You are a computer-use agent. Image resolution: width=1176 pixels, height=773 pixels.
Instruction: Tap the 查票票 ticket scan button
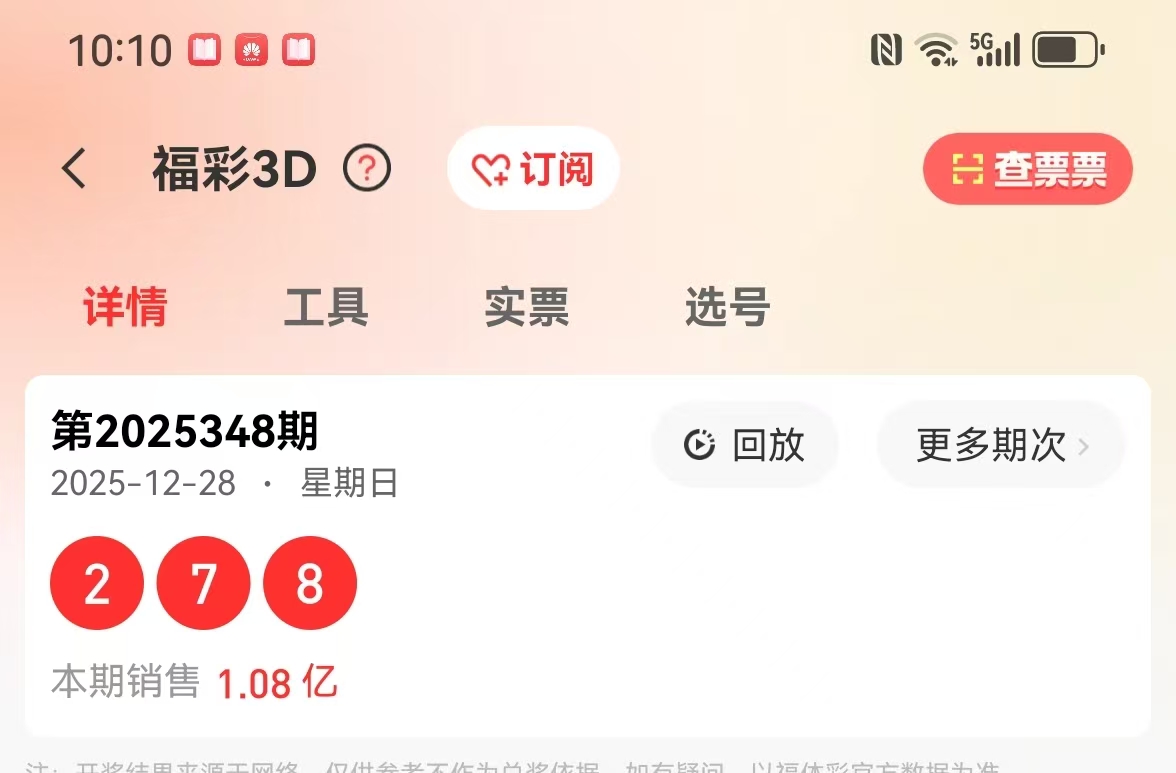click(x=1027, y=170)
